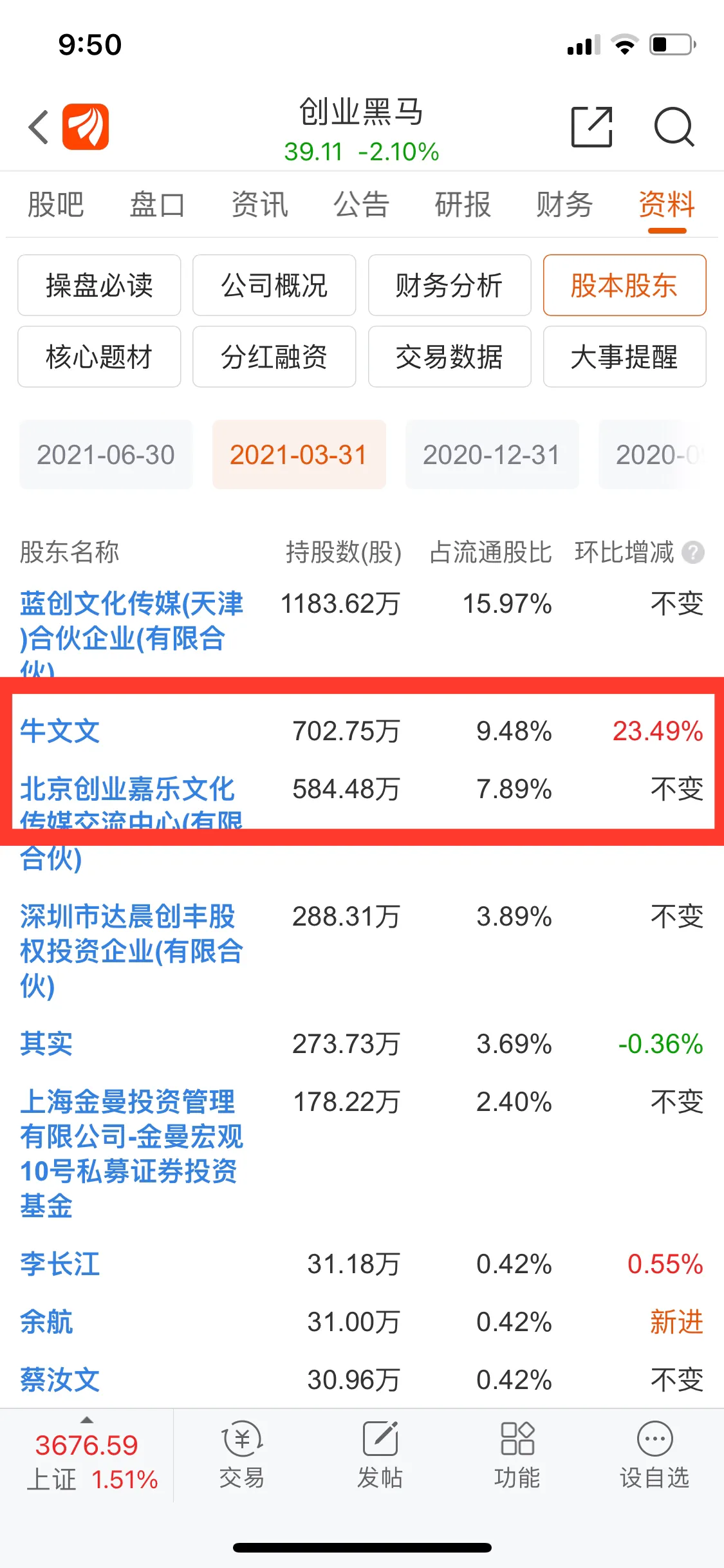Share this stock page
Screen dimensions: 724x1568
(591, 127)
